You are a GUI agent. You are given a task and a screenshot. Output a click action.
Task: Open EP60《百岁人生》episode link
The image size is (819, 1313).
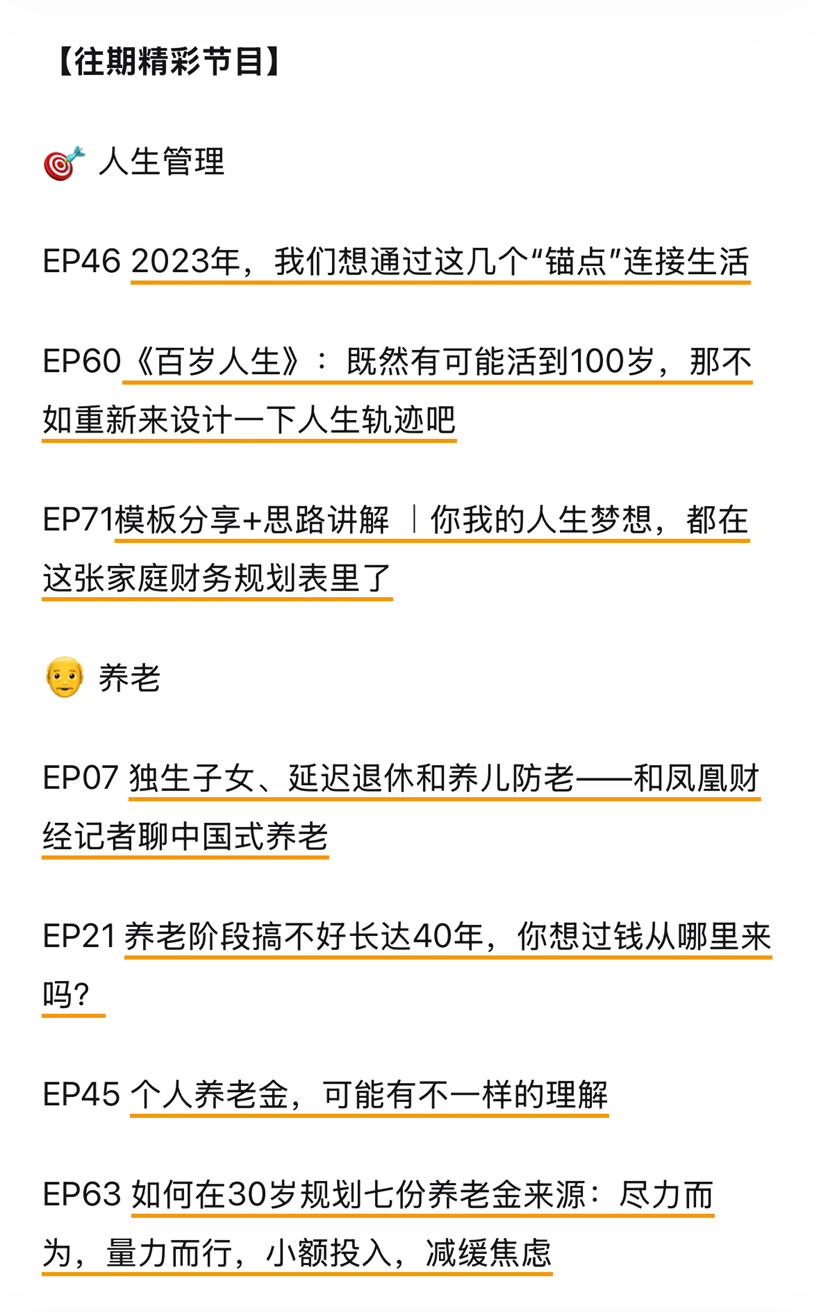pos(440,362)
